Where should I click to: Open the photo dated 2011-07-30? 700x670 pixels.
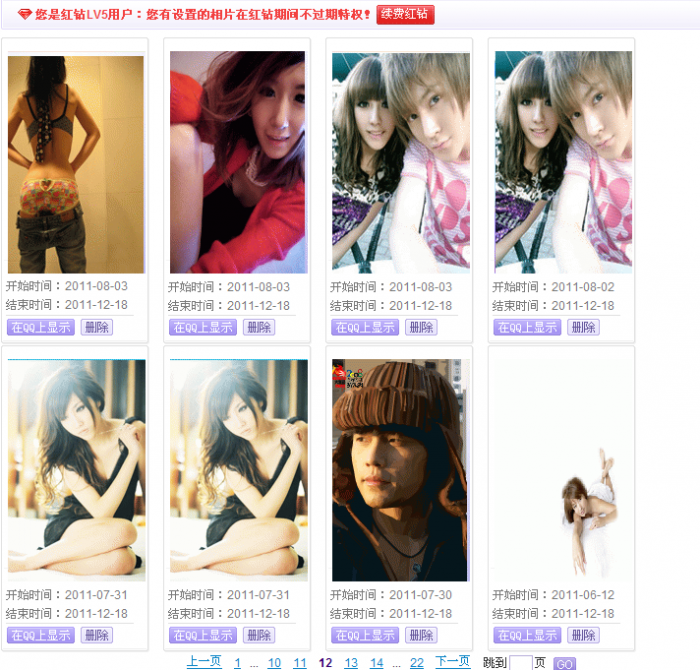point(400,470)
